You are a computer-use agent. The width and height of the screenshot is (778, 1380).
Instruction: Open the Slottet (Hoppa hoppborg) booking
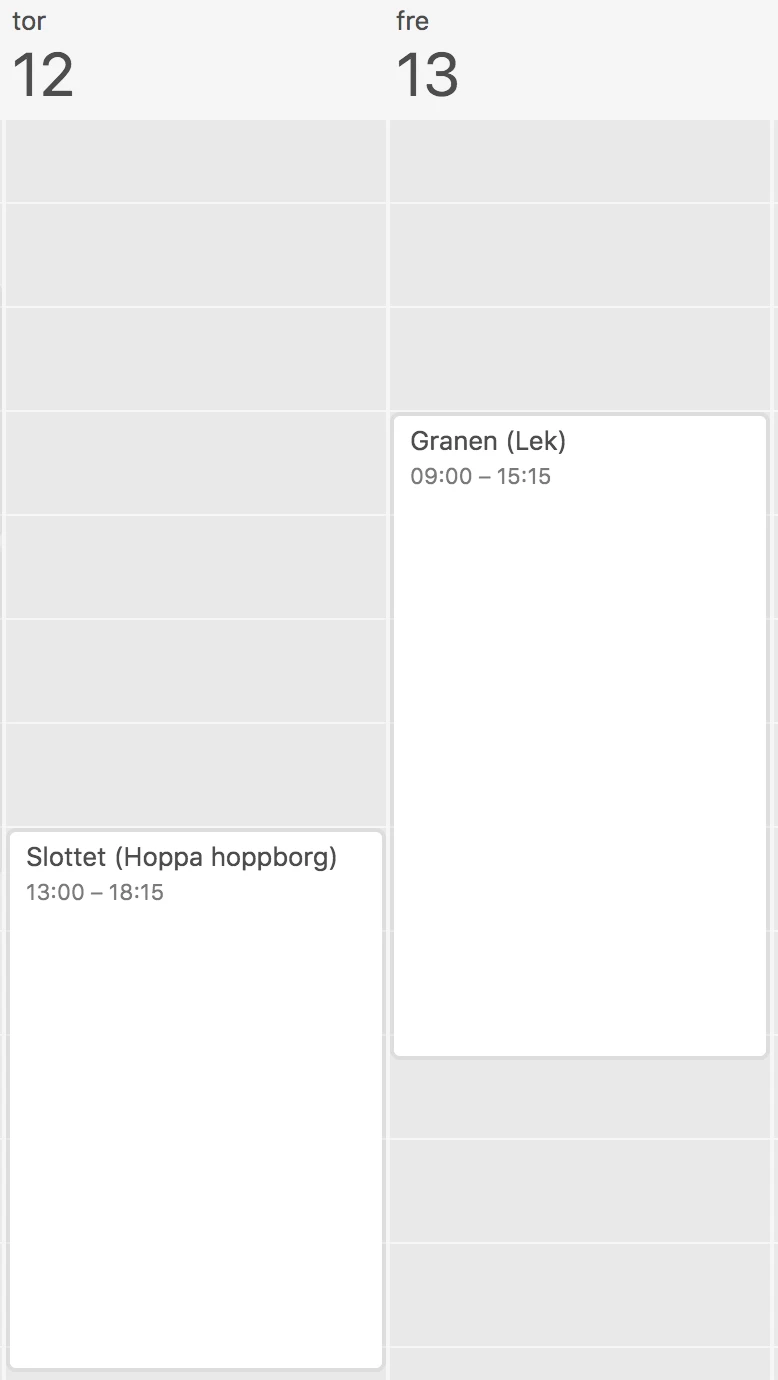tap(196, 1099)
